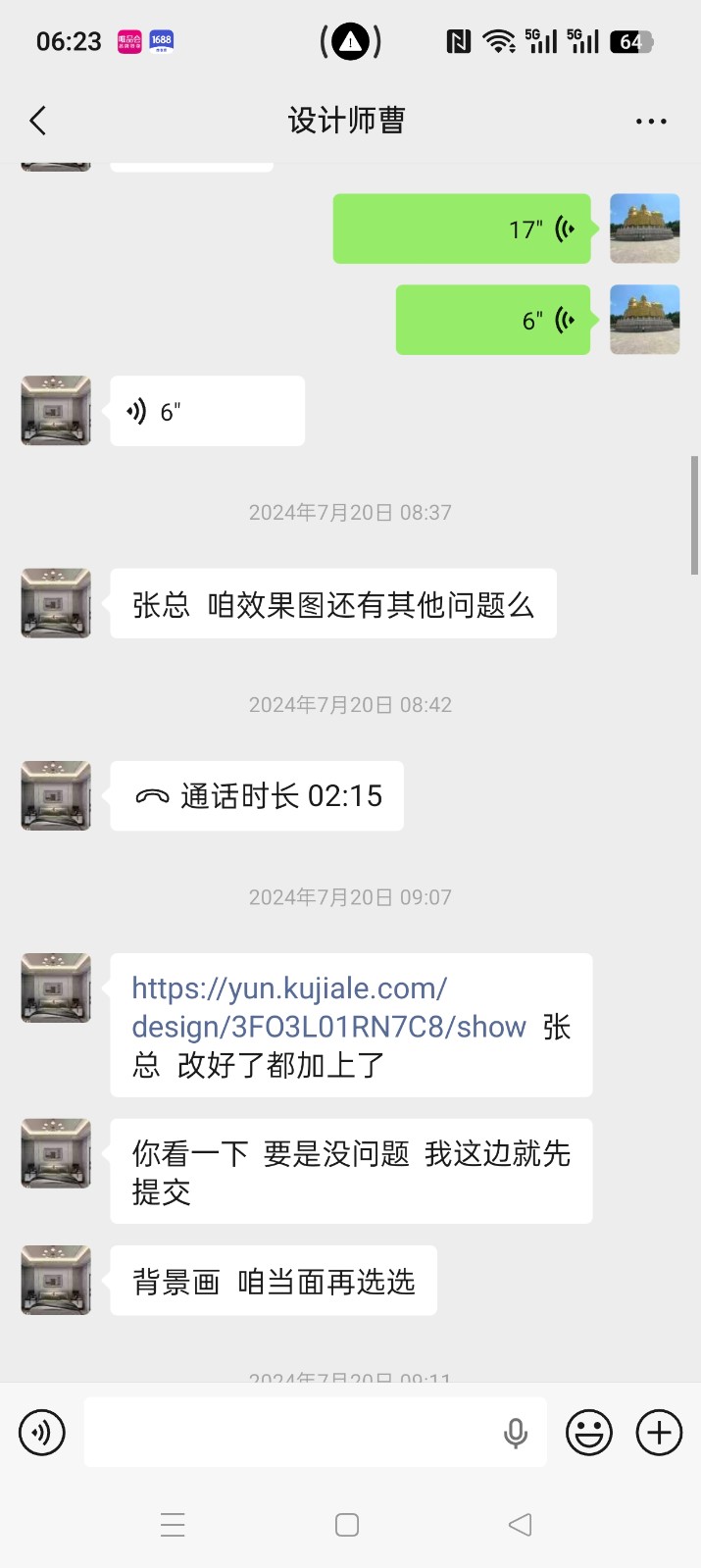Tap the microphone icon in the input box
The image size is (701, 1568).
pos(516,1433)
